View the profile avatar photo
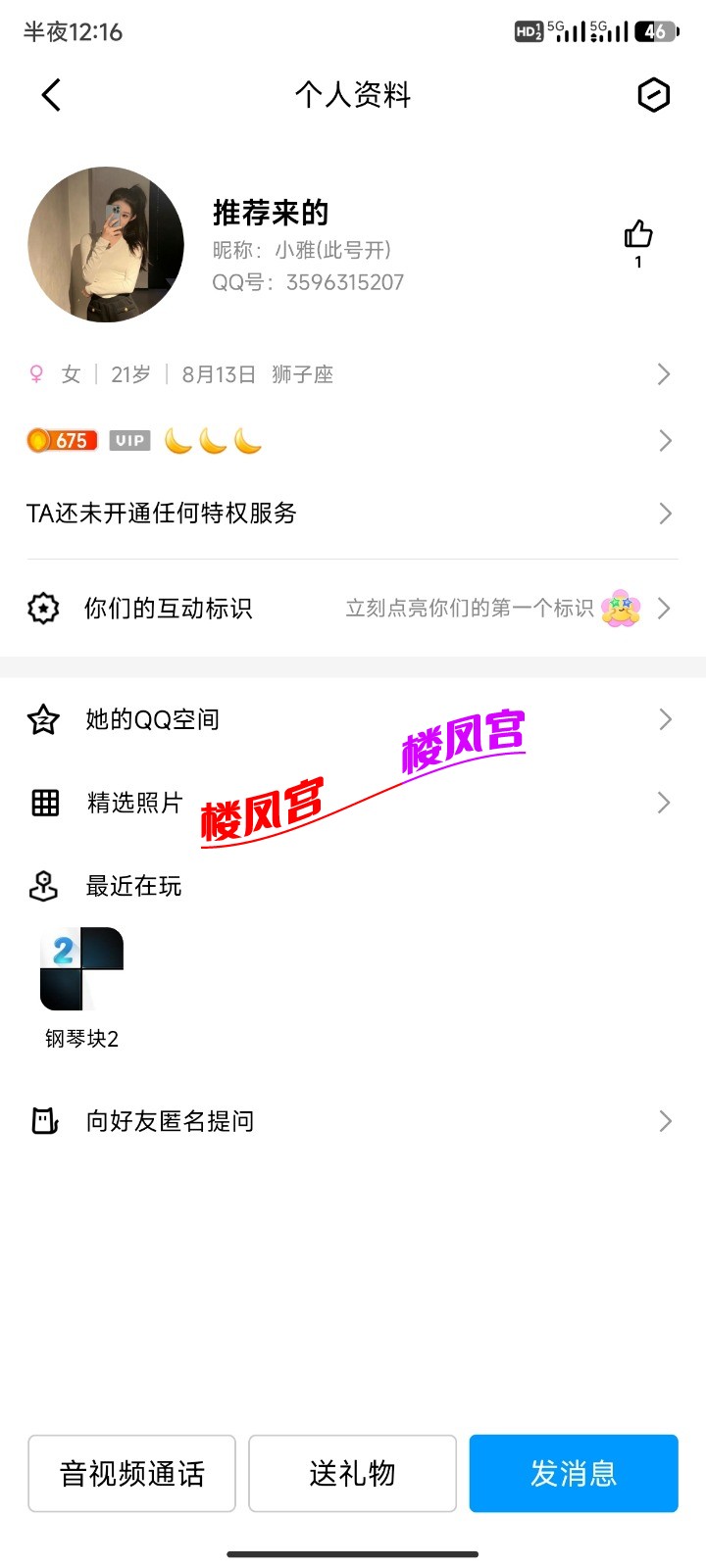Image resolution: width=706 pixels, height=1568 pixels. pos(106,245)
